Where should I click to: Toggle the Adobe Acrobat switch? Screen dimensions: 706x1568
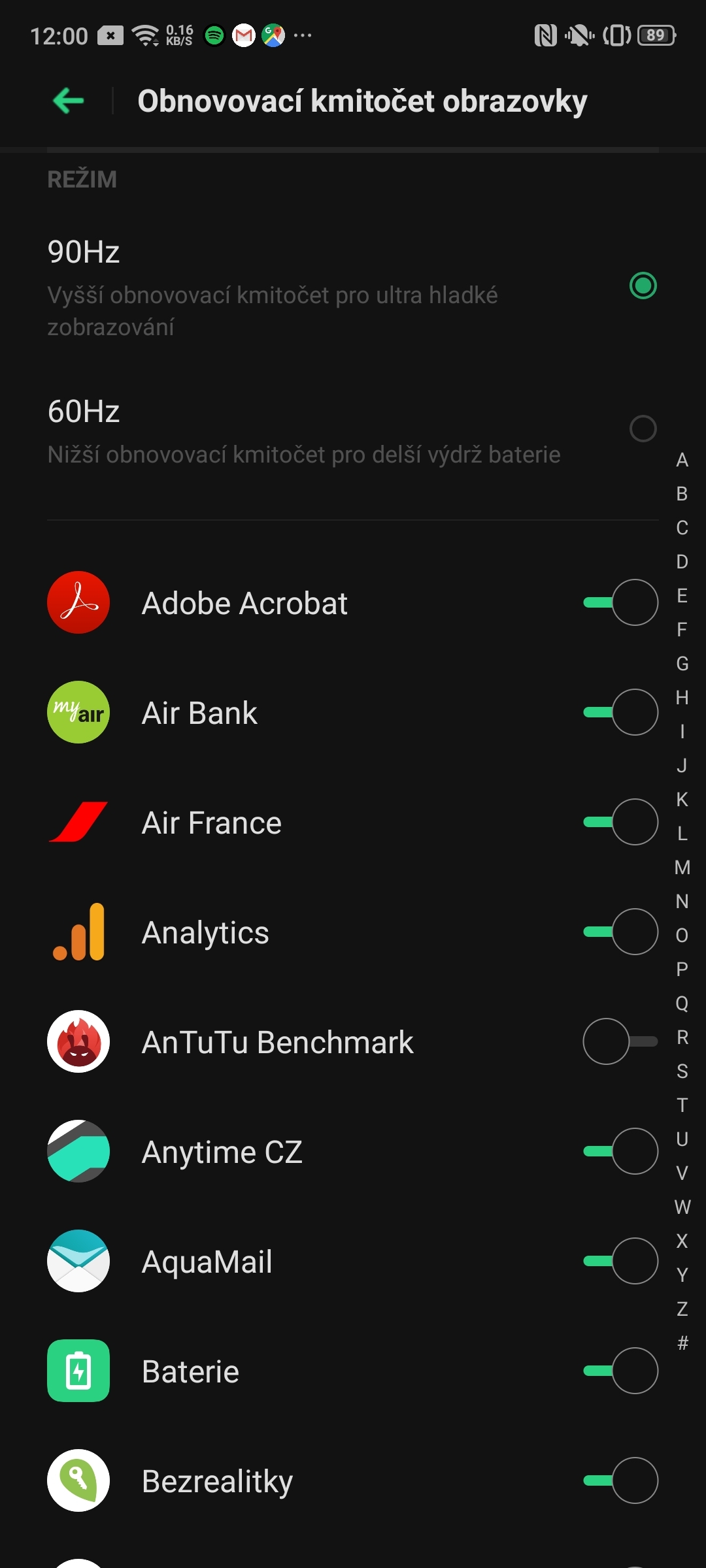pos(620,602)
